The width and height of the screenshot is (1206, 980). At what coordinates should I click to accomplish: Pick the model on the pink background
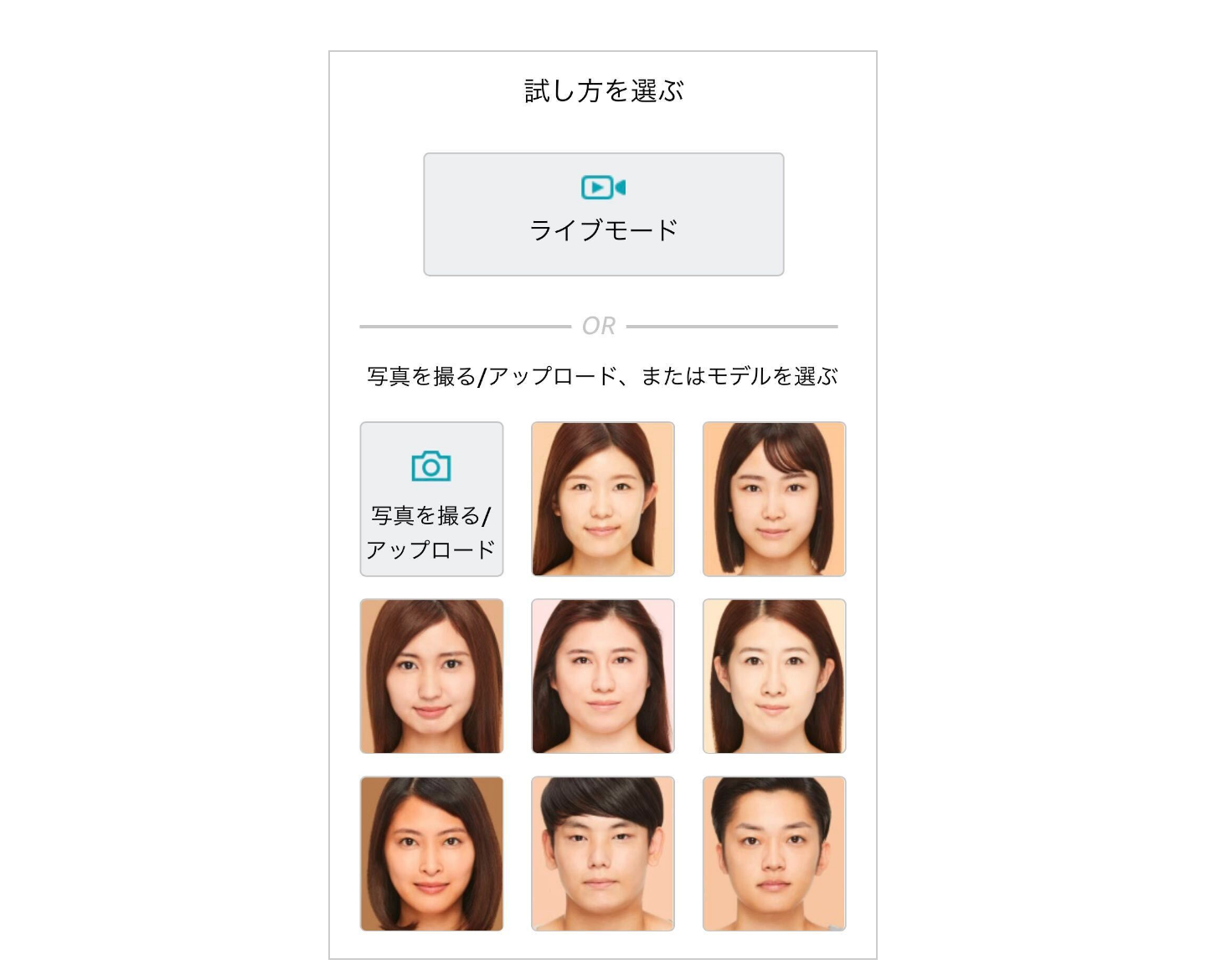pos(603,676)
